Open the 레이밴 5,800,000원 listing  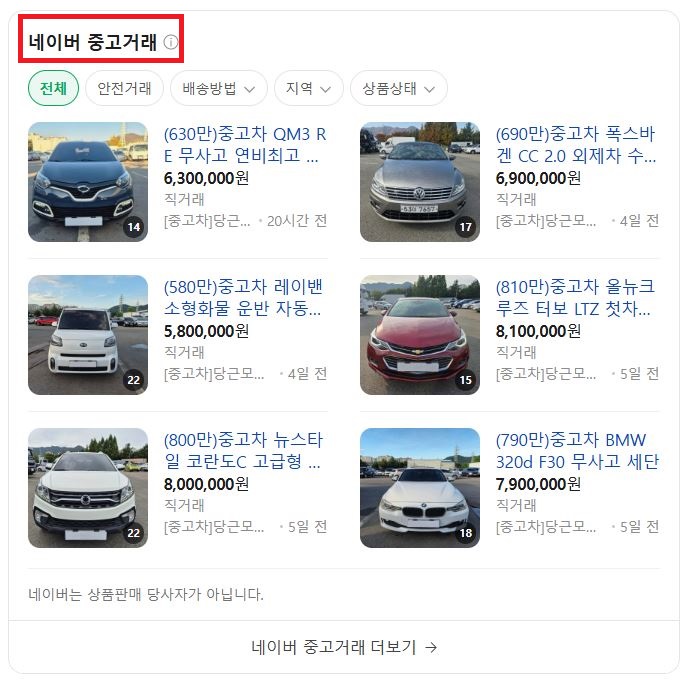(x=244, y=298)
